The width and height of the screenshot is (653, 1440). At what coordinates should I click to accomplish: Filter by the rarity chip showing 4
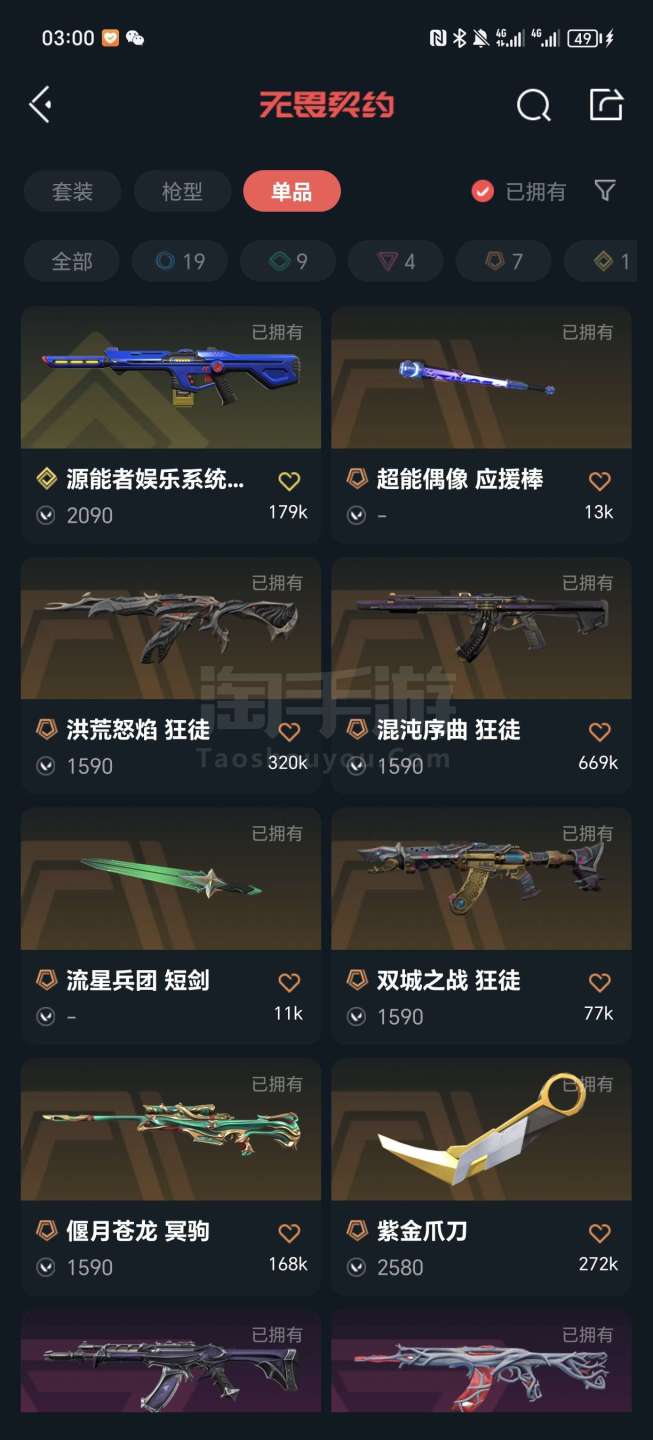(396, 261)
